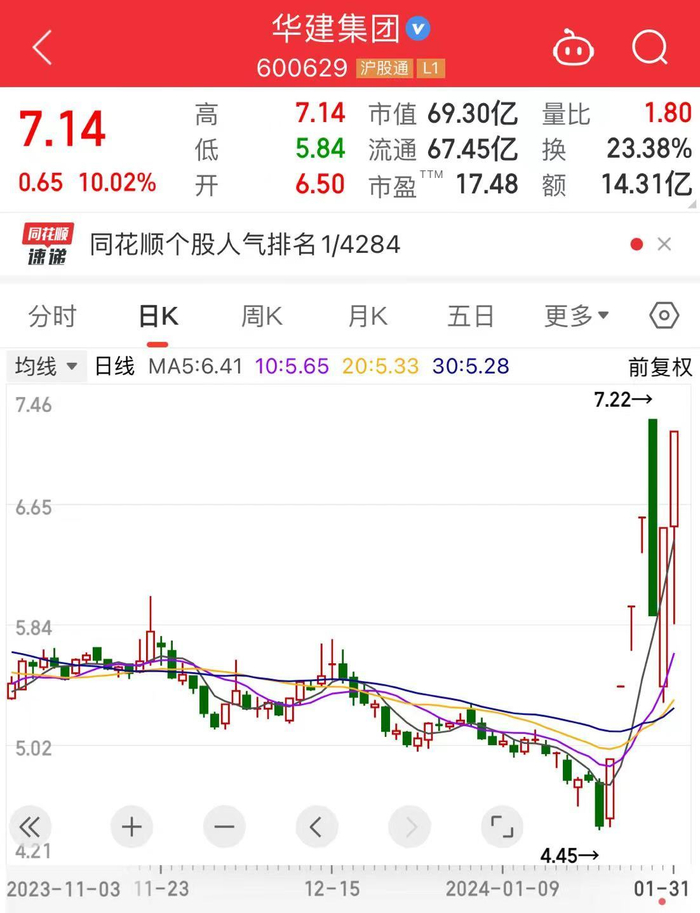Dismiss the 同花顺速递 banner
700x913 pixels.
click(x=663, y=244)
